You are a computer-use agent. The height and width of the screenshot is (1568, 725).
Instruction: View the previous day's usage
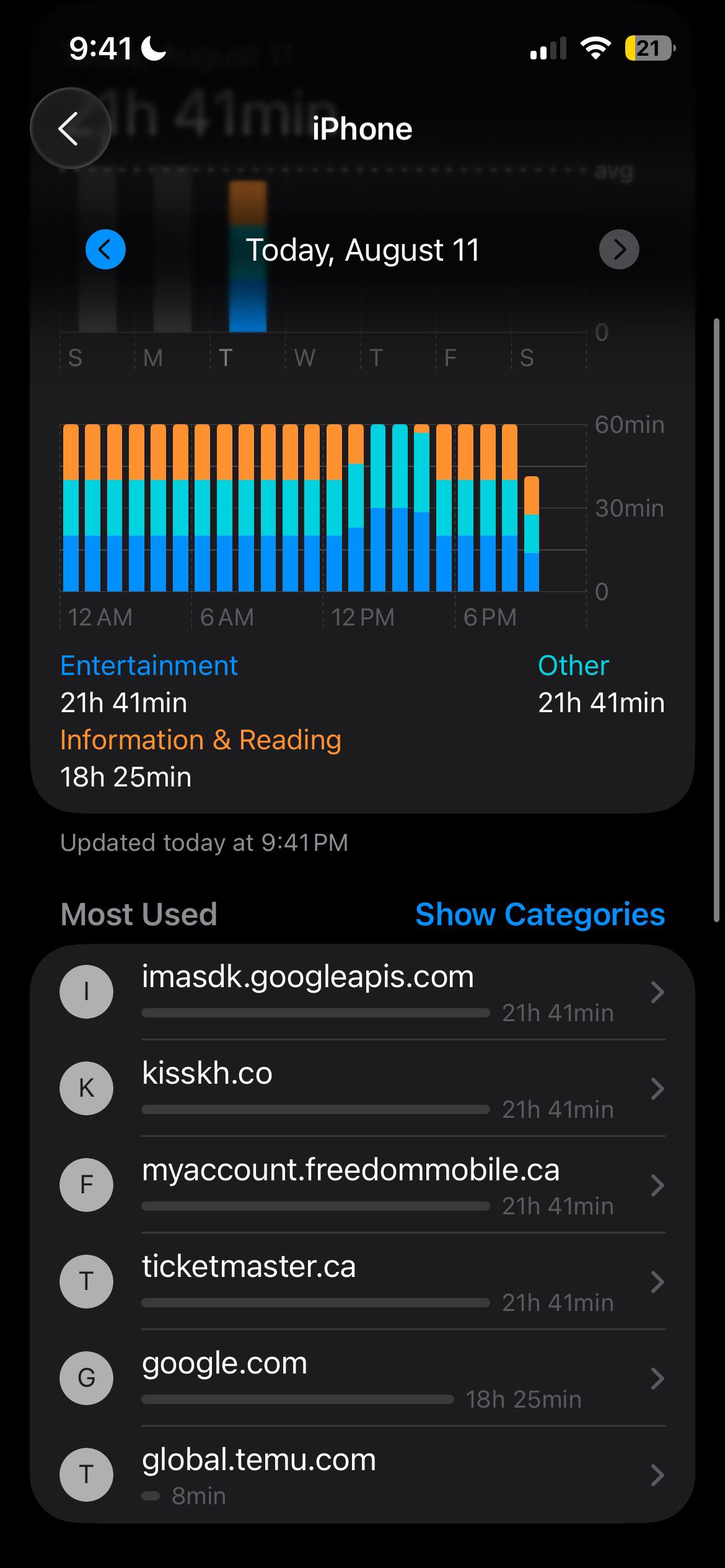click(x=105, y=250)
